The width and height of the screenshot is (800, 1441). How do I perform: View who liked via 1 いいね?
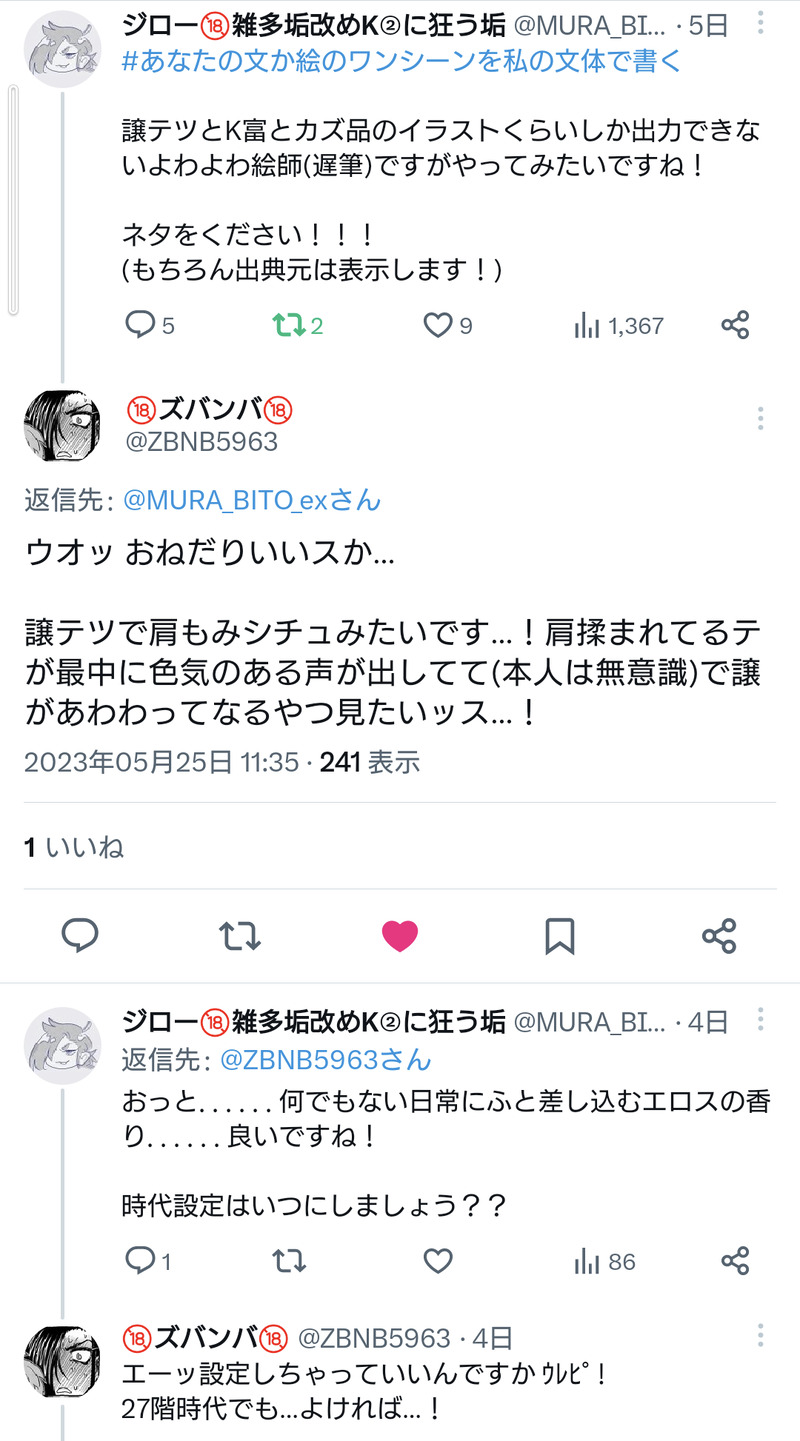(x=74, y=847)
